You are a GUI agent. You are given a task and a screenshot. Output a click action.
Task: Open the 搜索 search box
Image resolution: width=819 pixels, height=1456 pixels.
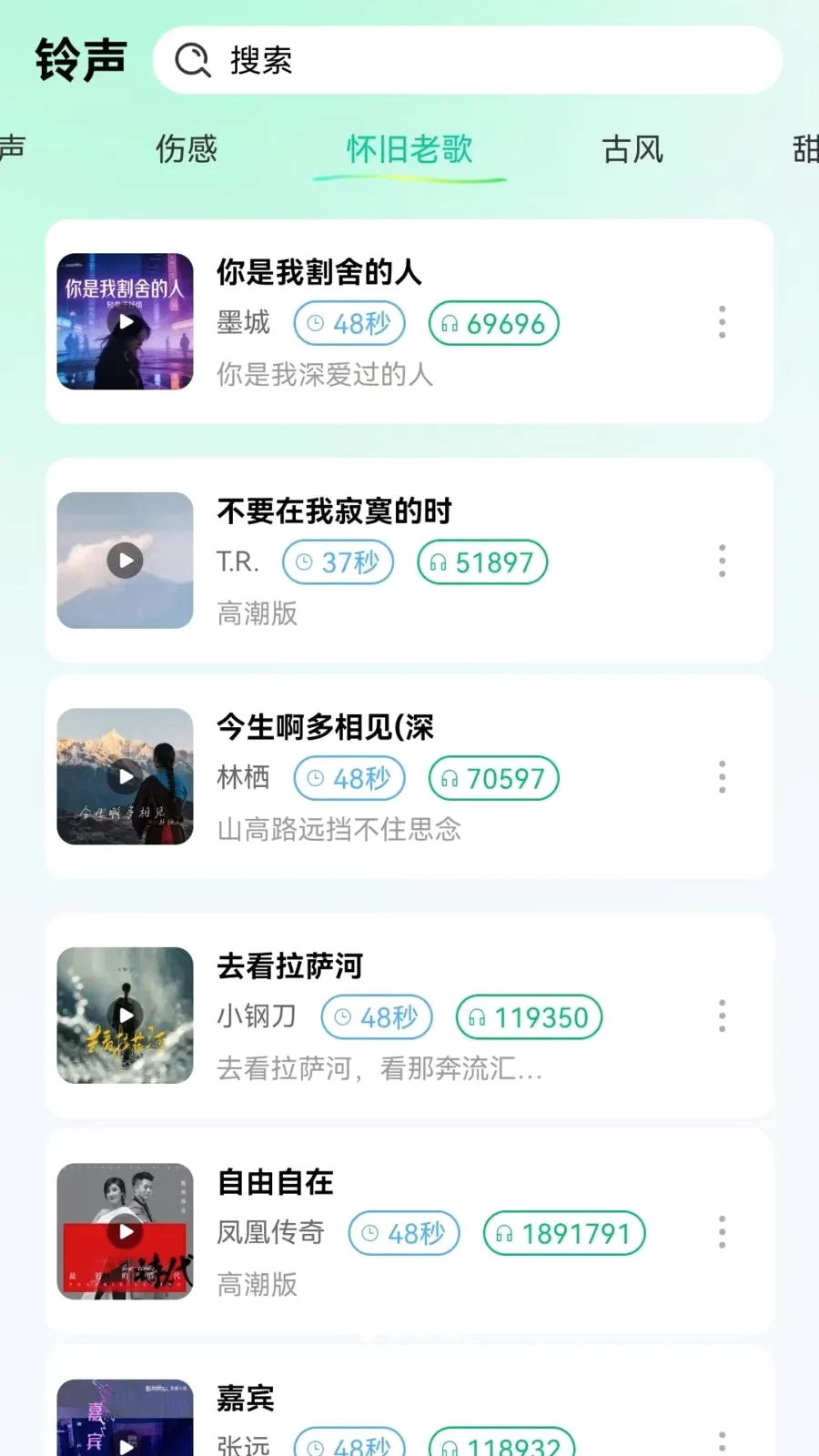click(x=468, y=60)
